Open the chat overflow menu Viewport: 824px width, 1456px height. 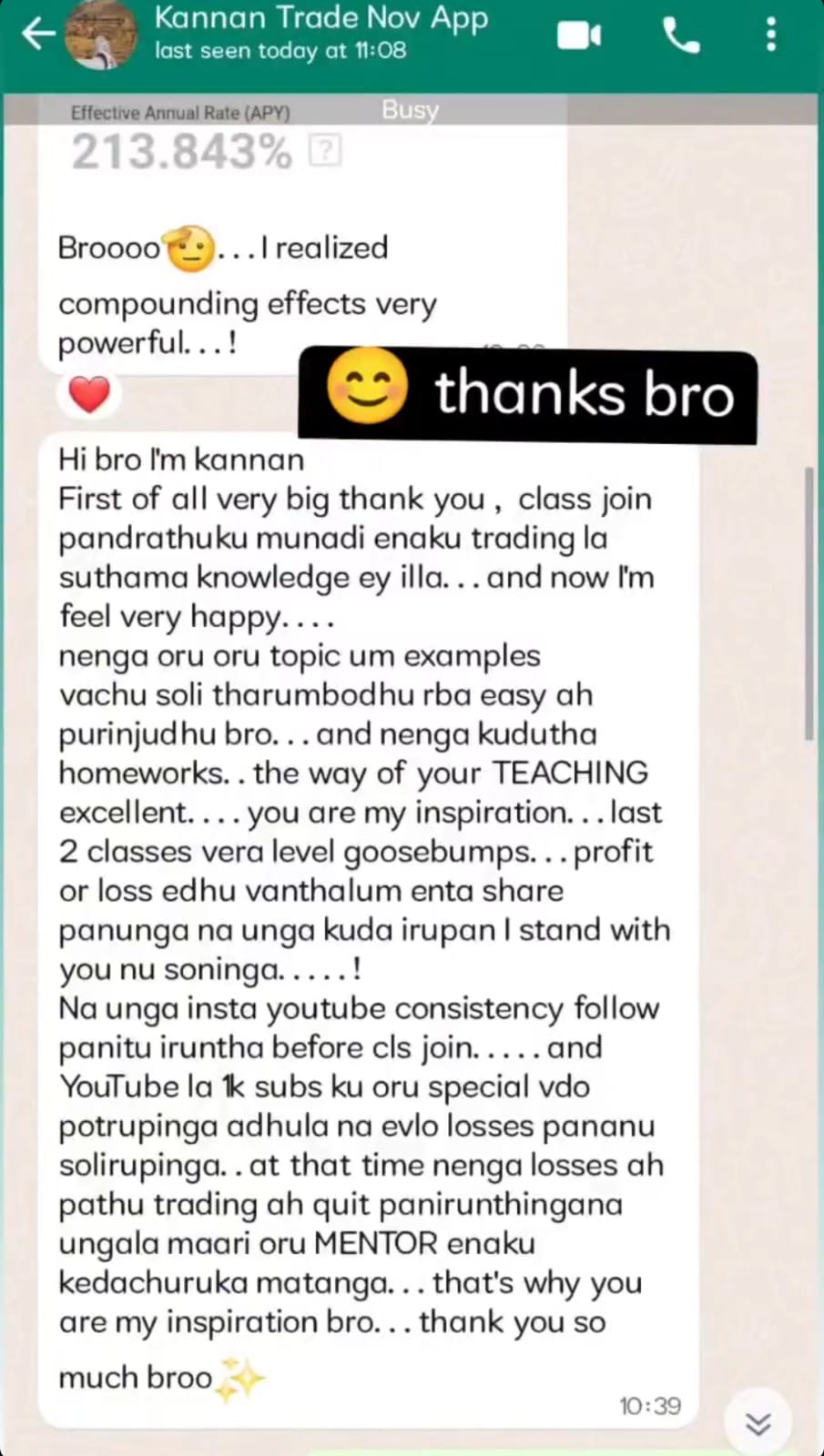pyautogui.click(x=770, y=35)
